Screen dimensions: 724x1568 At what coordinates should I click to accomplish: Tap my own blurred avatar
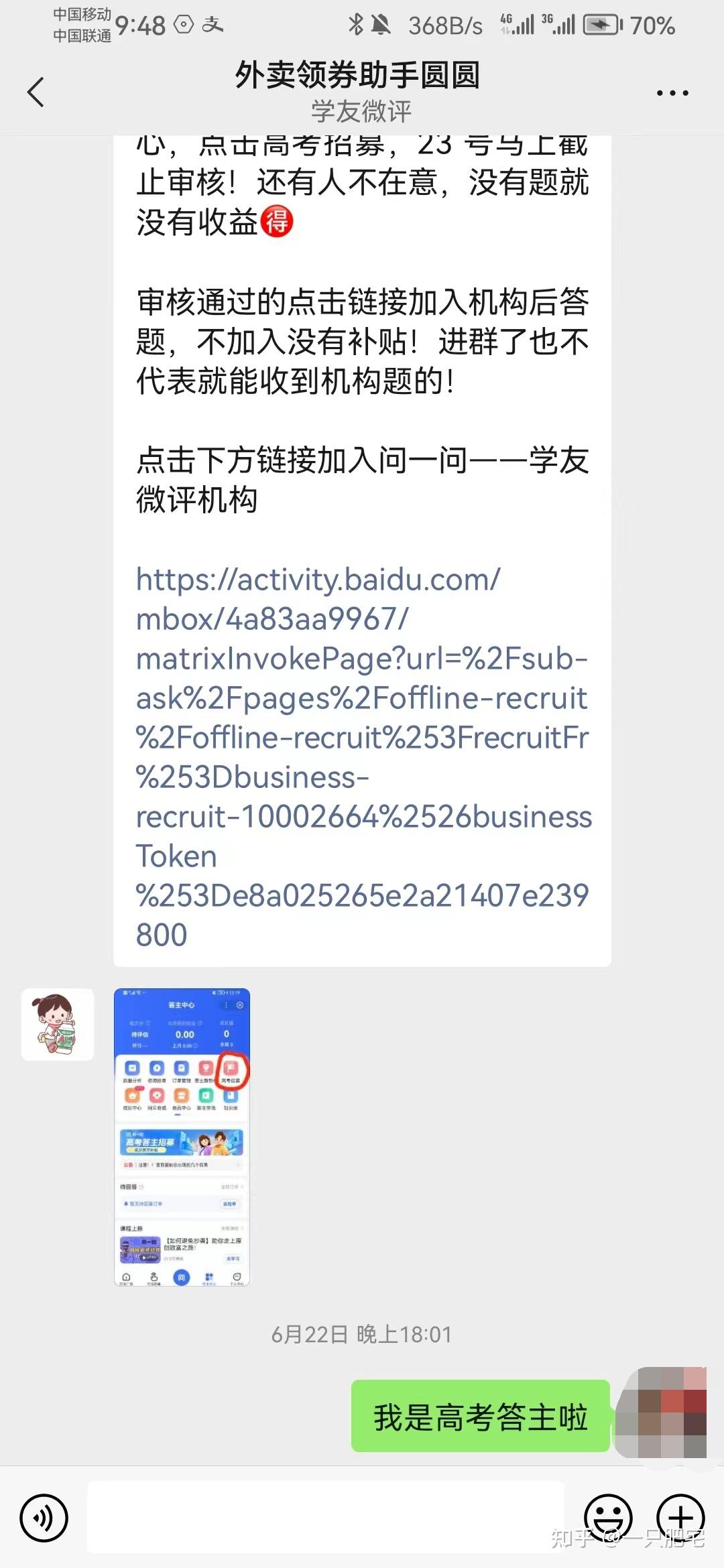pyautogui.click(x=662, y=1413)
